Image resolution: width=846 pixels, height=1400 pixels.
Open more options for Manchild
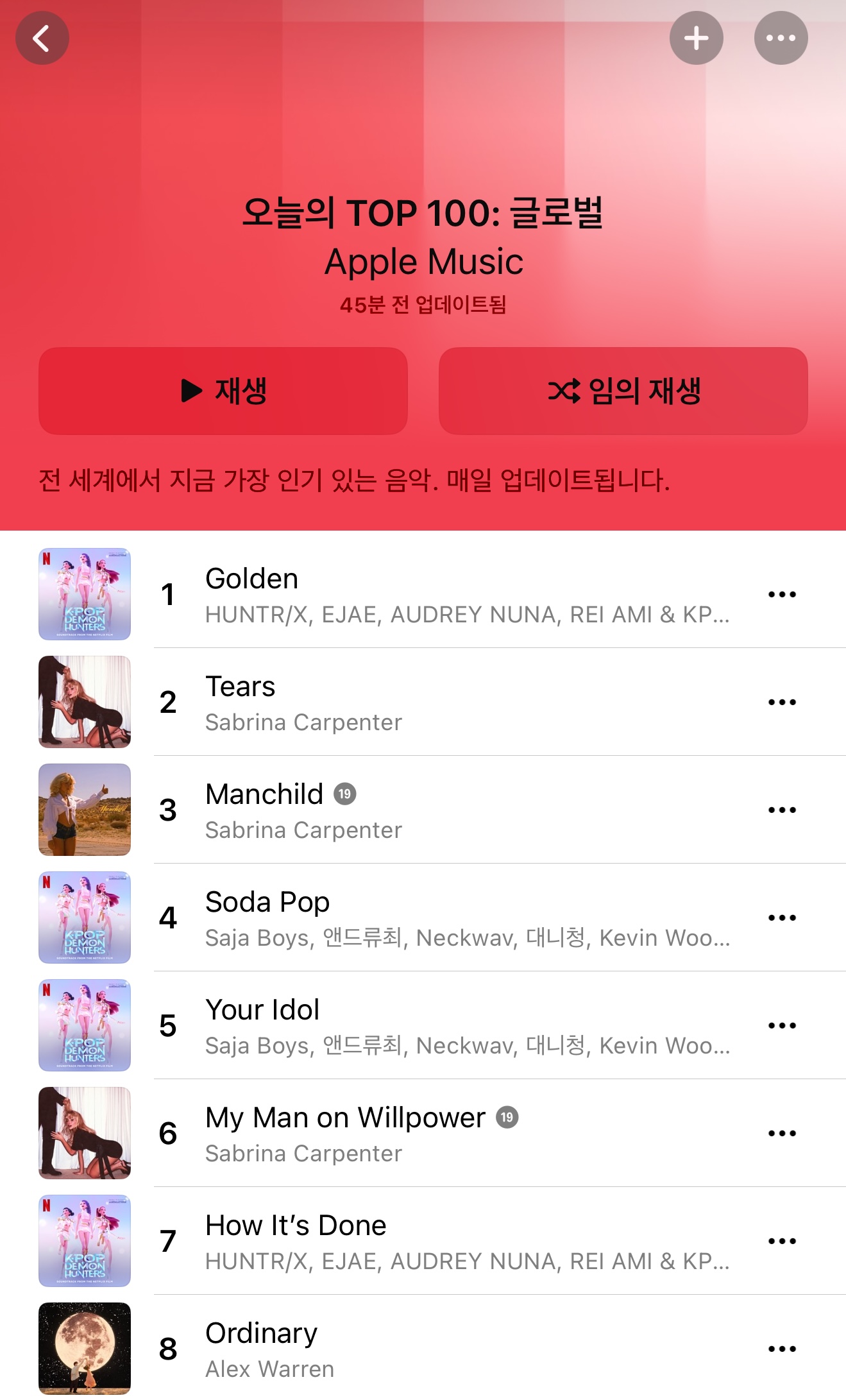pos(782,810)
